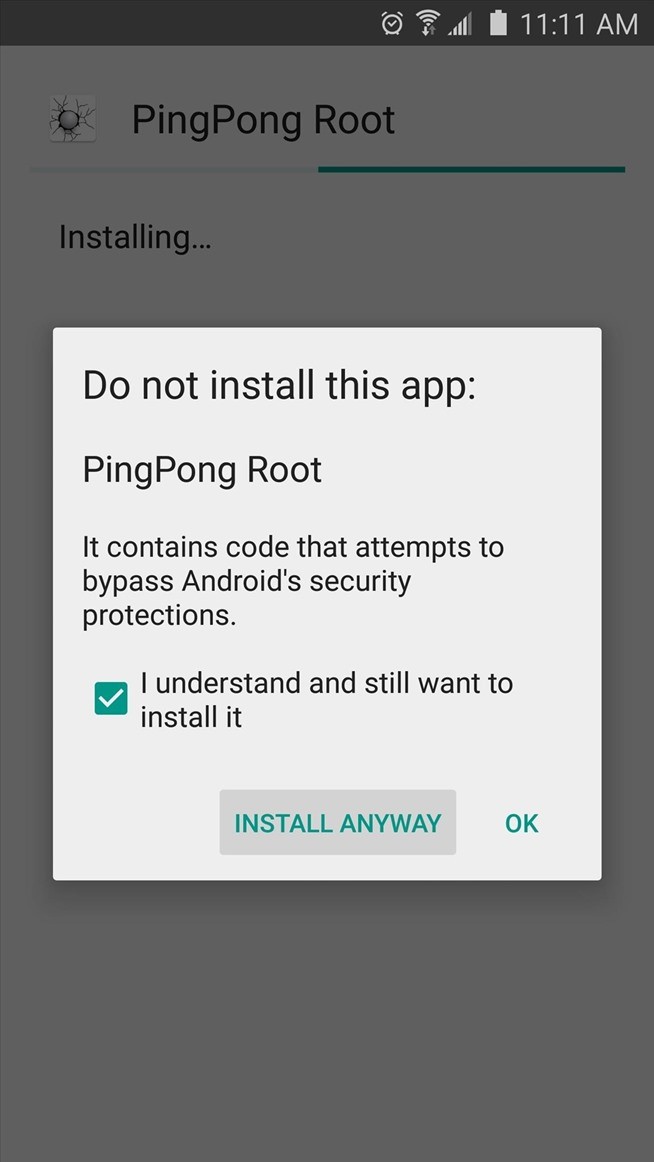Tap the INSTALL ANYWAY button
Screen dimensions: 654x1162
(x=337, y=823)
